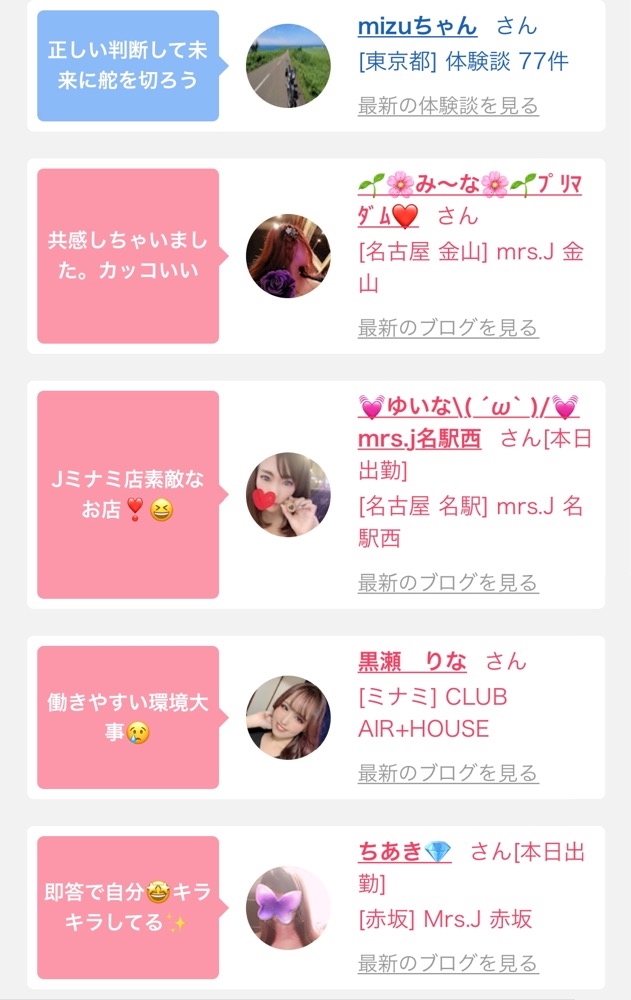Tap み〜な's profile avatar

[288, 256]
